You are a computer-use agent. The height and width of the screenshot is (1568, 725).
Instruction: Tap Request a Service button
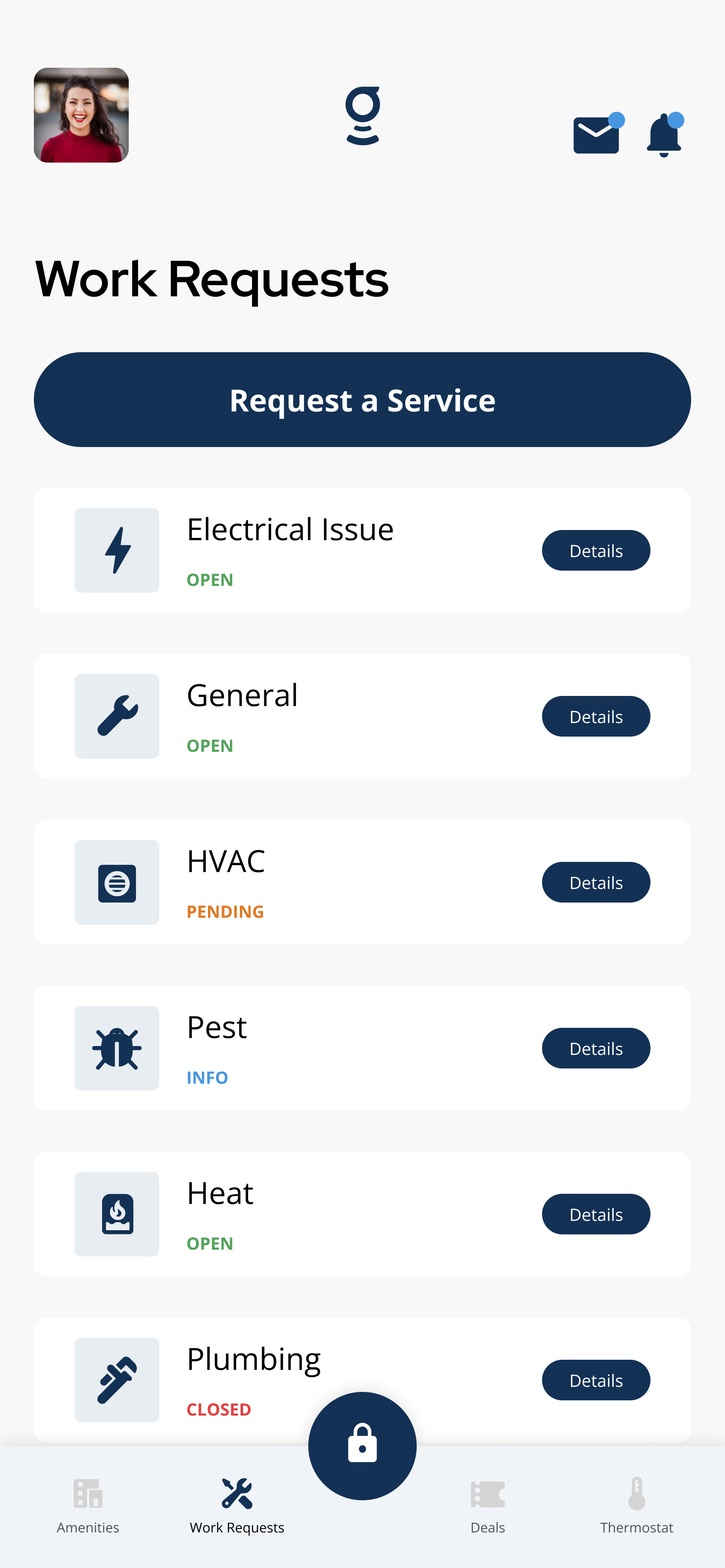pyautogui.click(x=362, y=399)
